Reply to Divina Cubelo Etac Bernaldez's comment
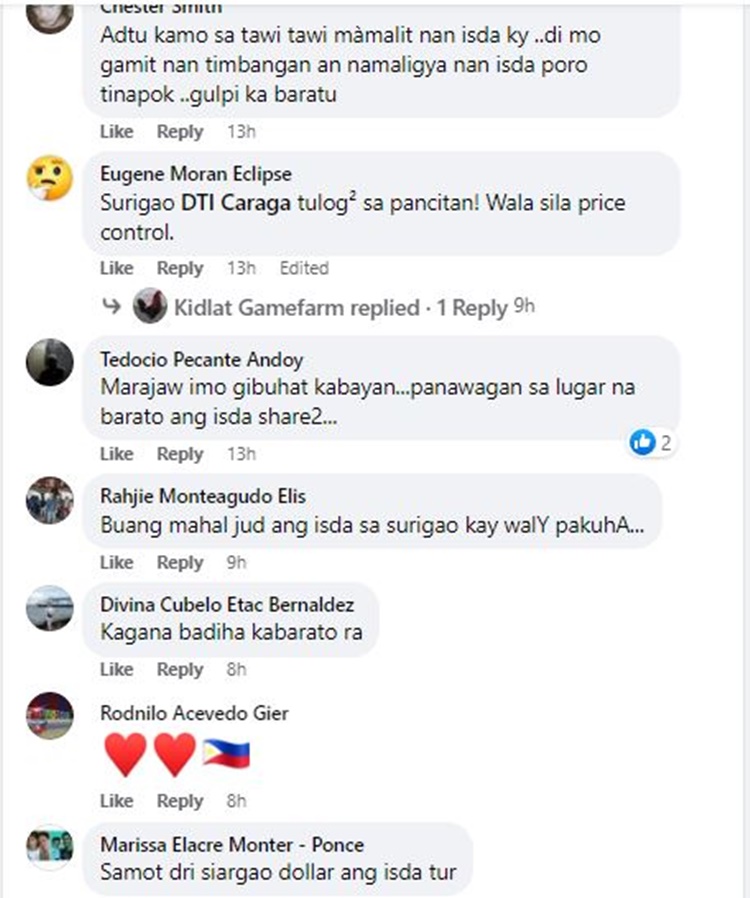The height and width of the screenshot is (898, 750). [180, 669]
